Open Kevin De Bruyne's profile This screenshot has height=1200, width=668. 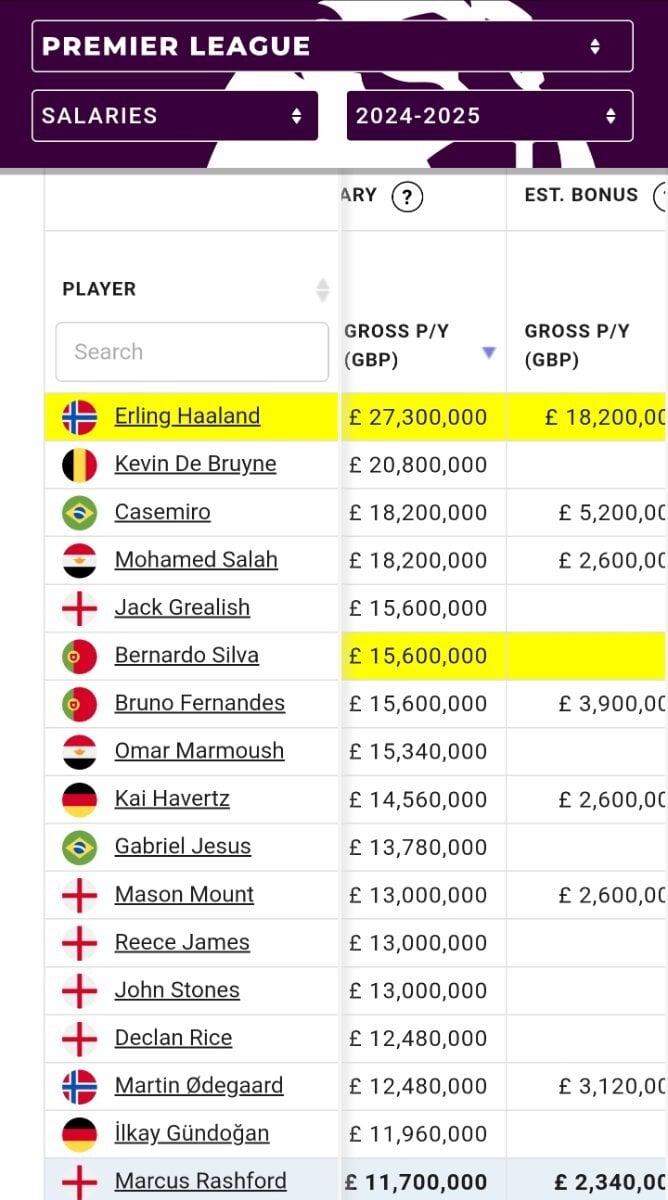pyautogui.click(x=195, y=464)
